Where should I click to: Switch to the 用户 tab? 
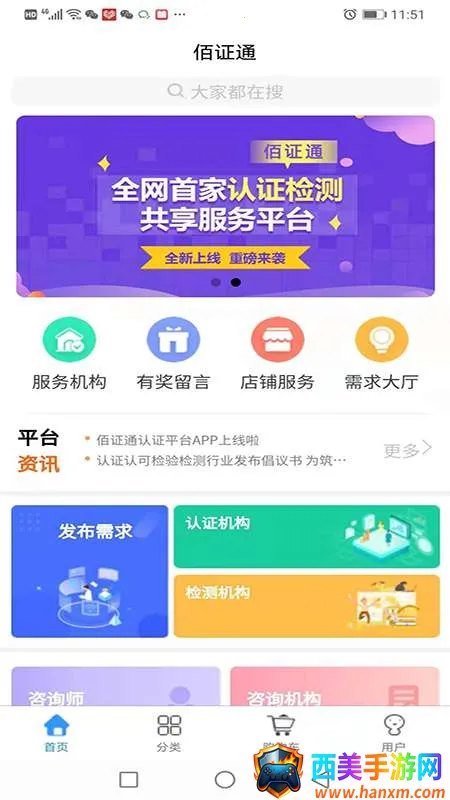pyautogui.click(x=394, y=733)
